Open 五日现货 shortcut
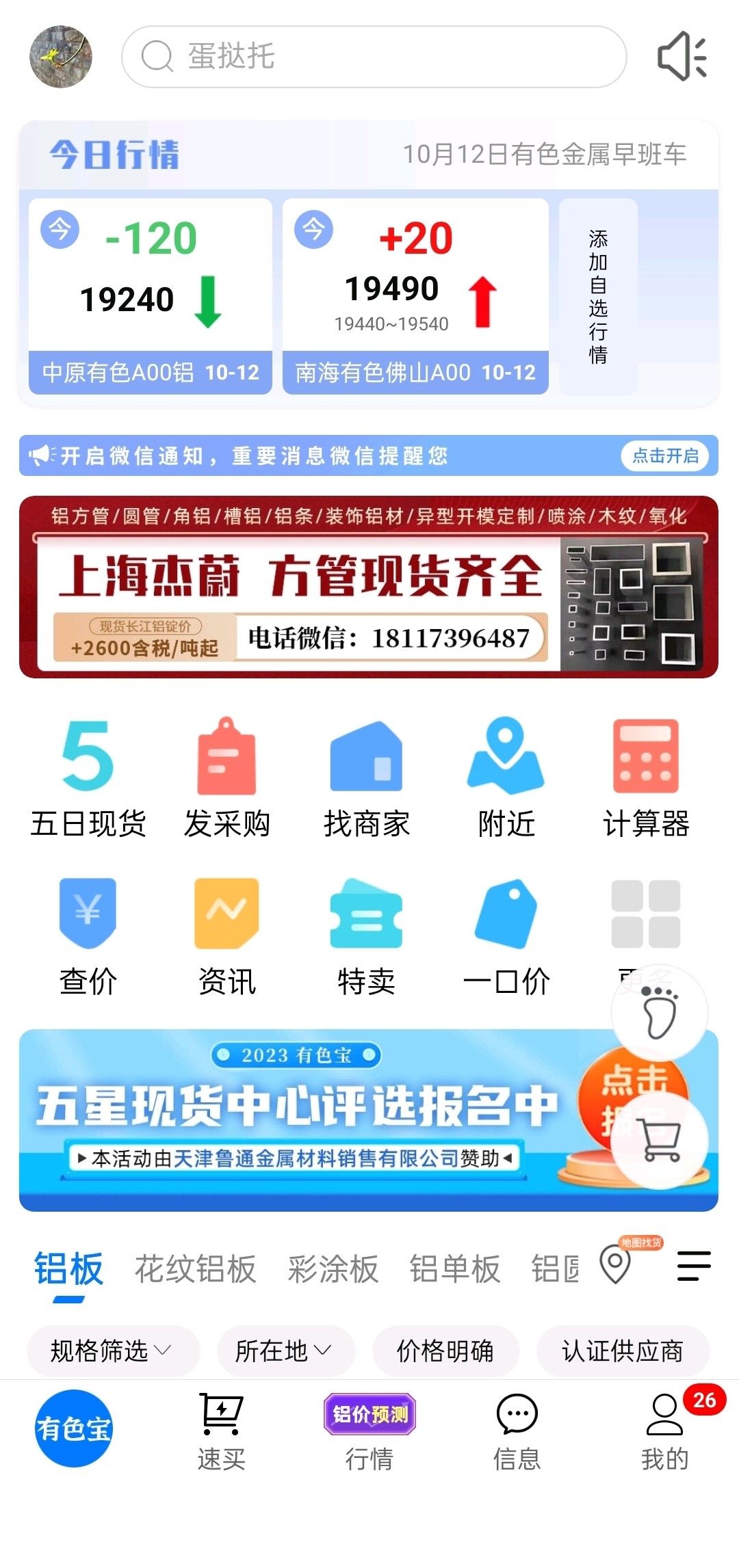Image resolution: width=739 pixels, height=1568 pixels. click(x=88, y=779)
